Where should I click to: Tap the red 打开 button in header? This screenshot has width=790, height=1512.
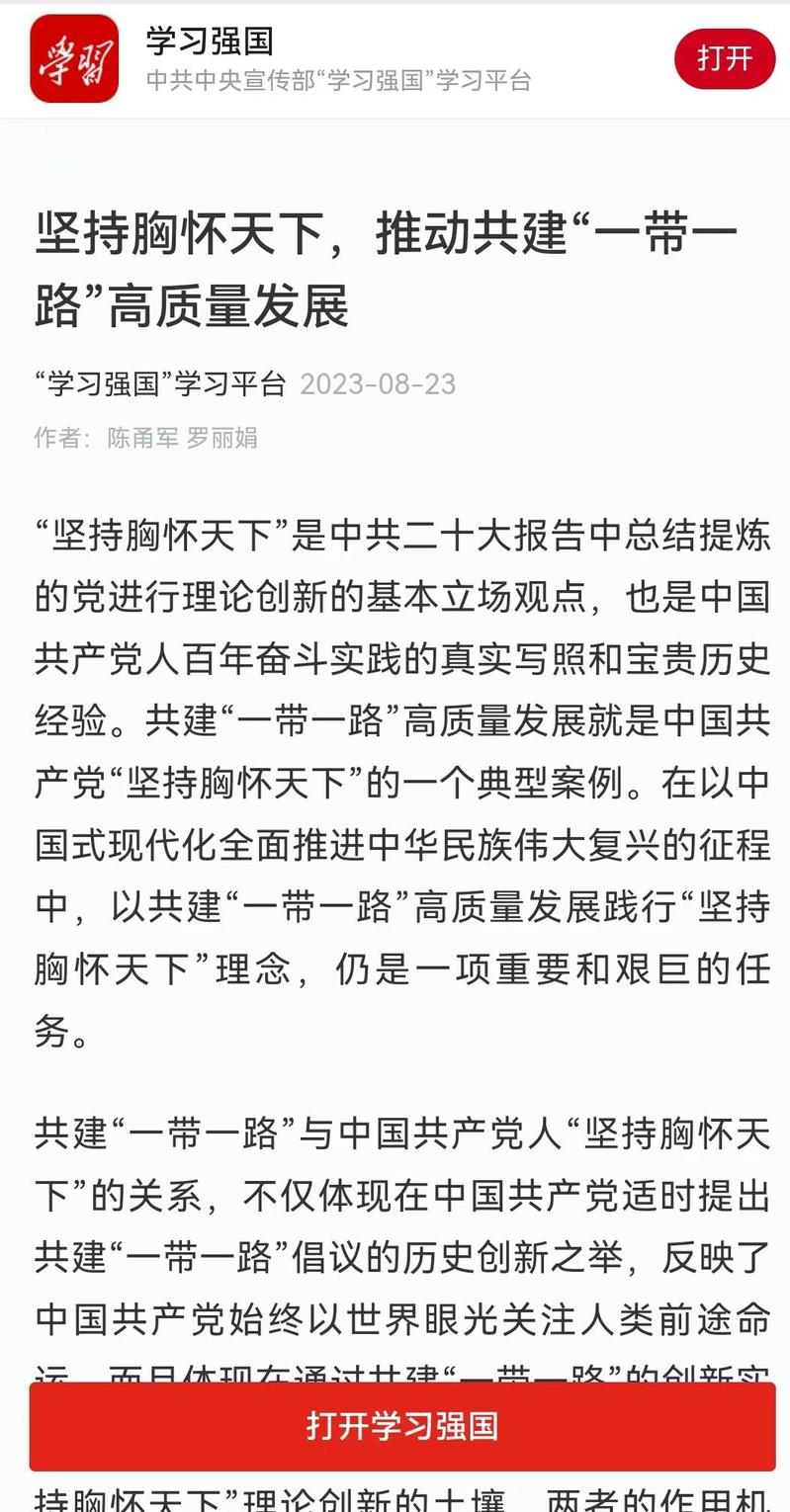725,59
